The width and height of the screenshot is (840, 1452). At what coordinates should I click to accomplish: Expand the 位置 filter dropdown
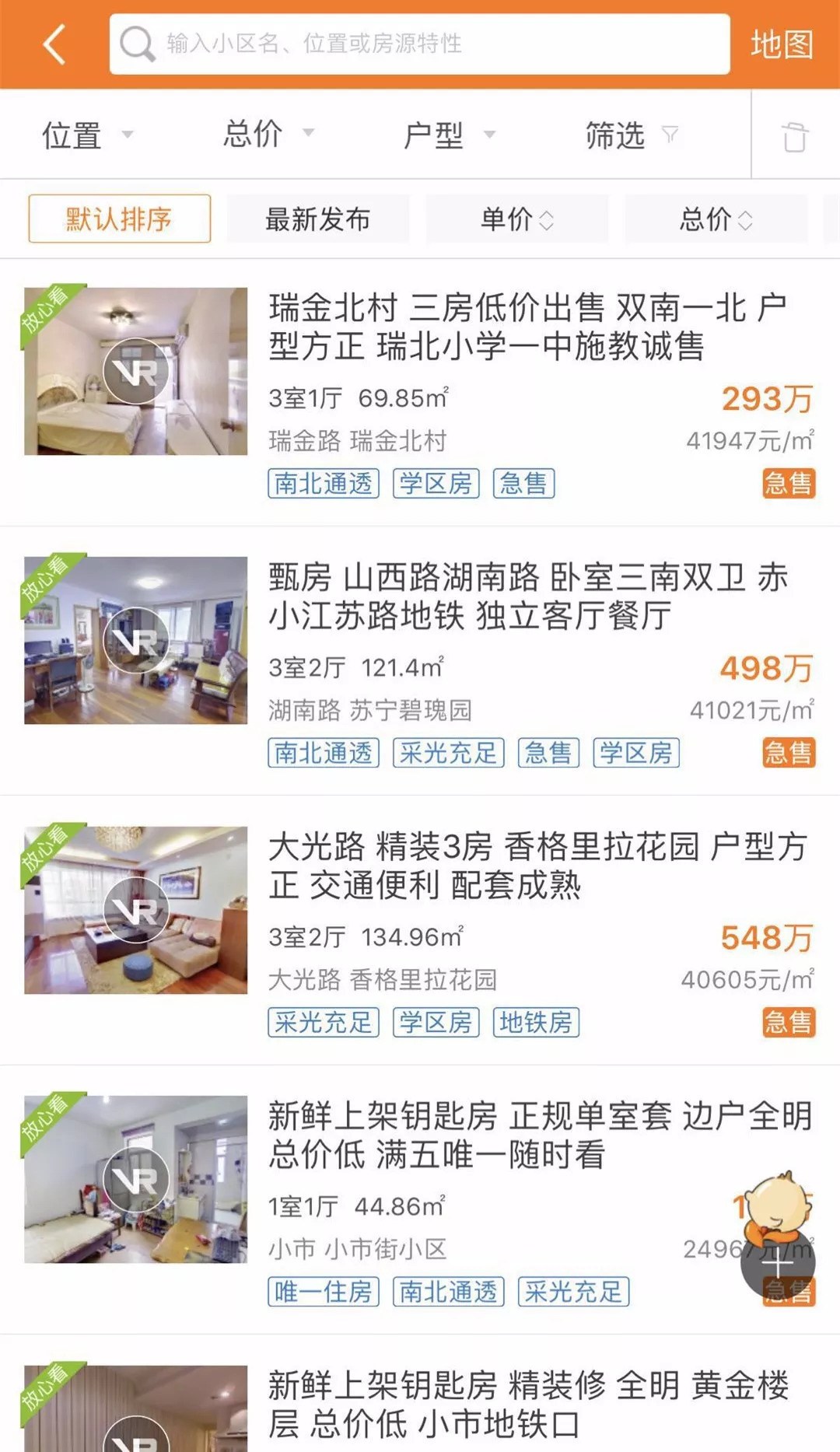[x=87, y=135]
